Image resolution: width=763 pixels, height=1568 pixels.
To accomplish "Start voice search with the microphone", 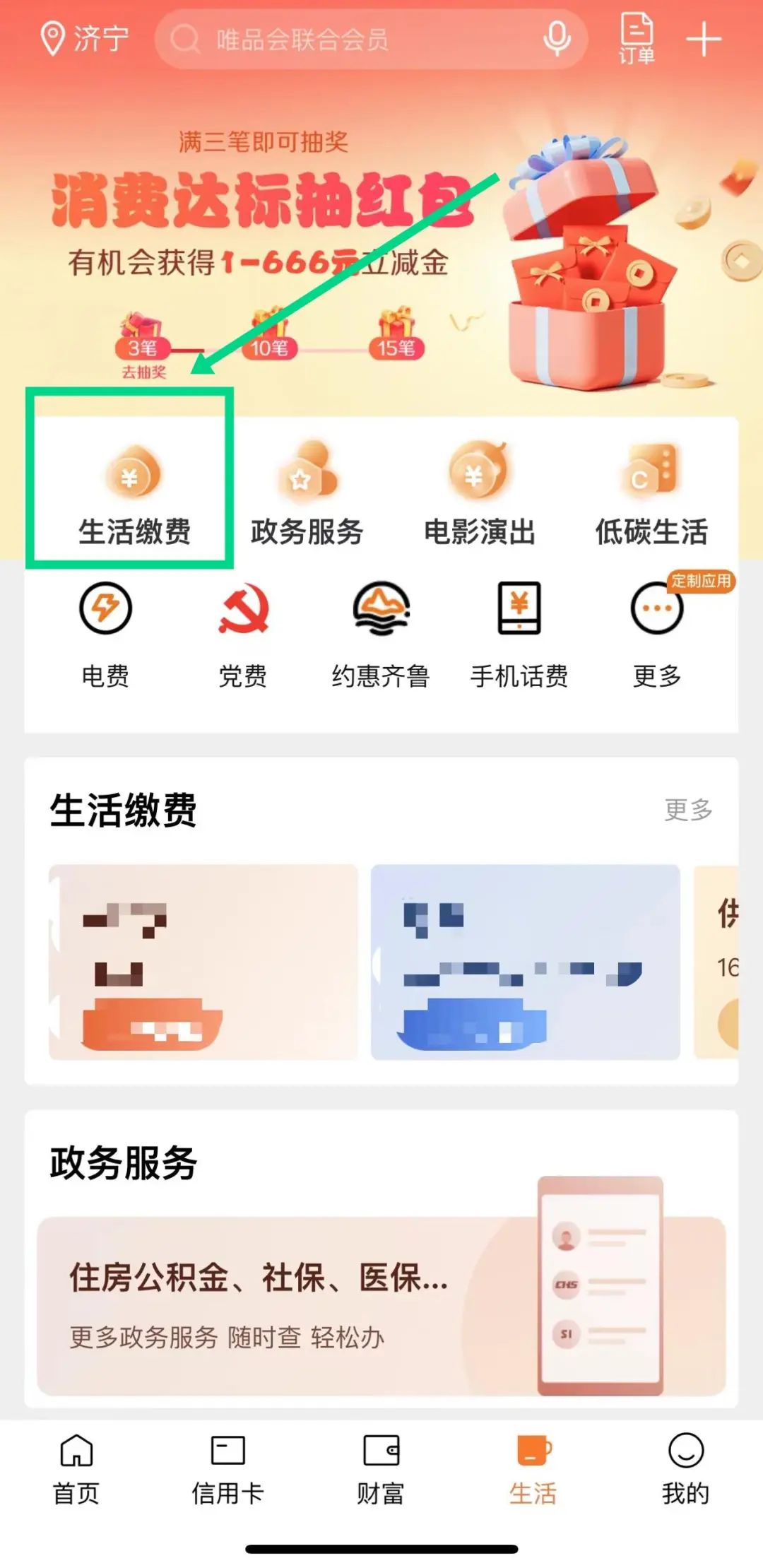I will [557, 39].
